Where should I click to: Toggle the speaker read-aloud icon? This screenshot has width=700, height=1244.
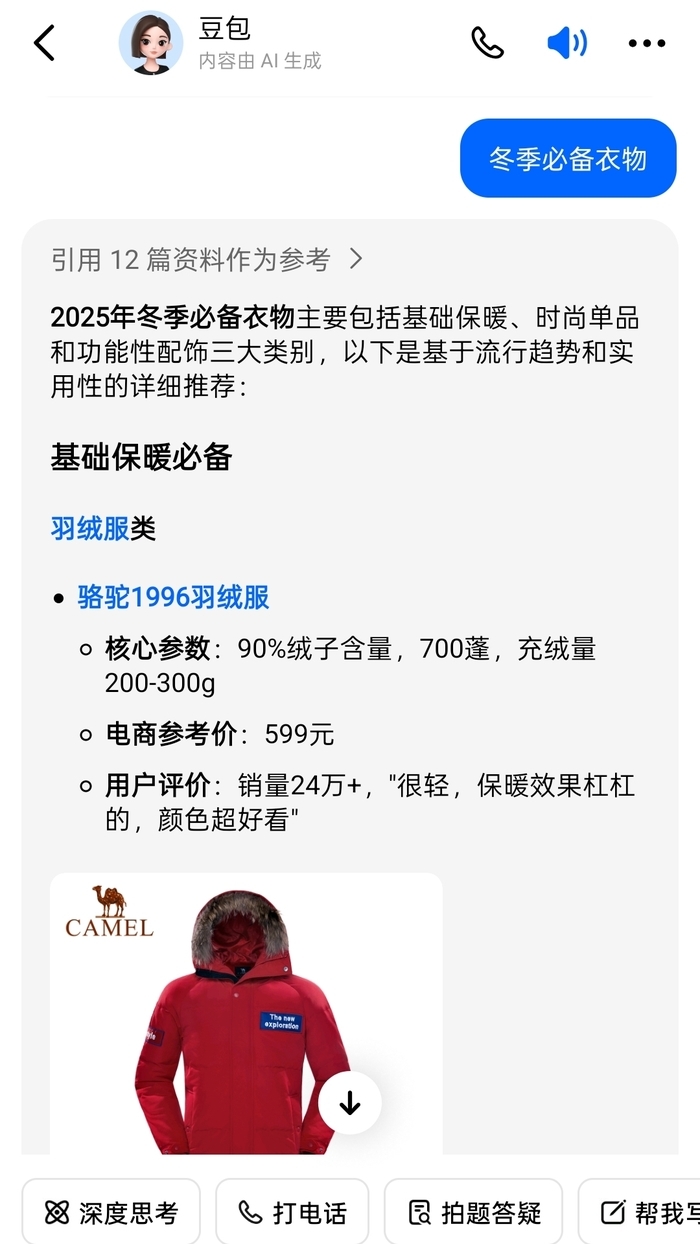click(x=567, y=43)
